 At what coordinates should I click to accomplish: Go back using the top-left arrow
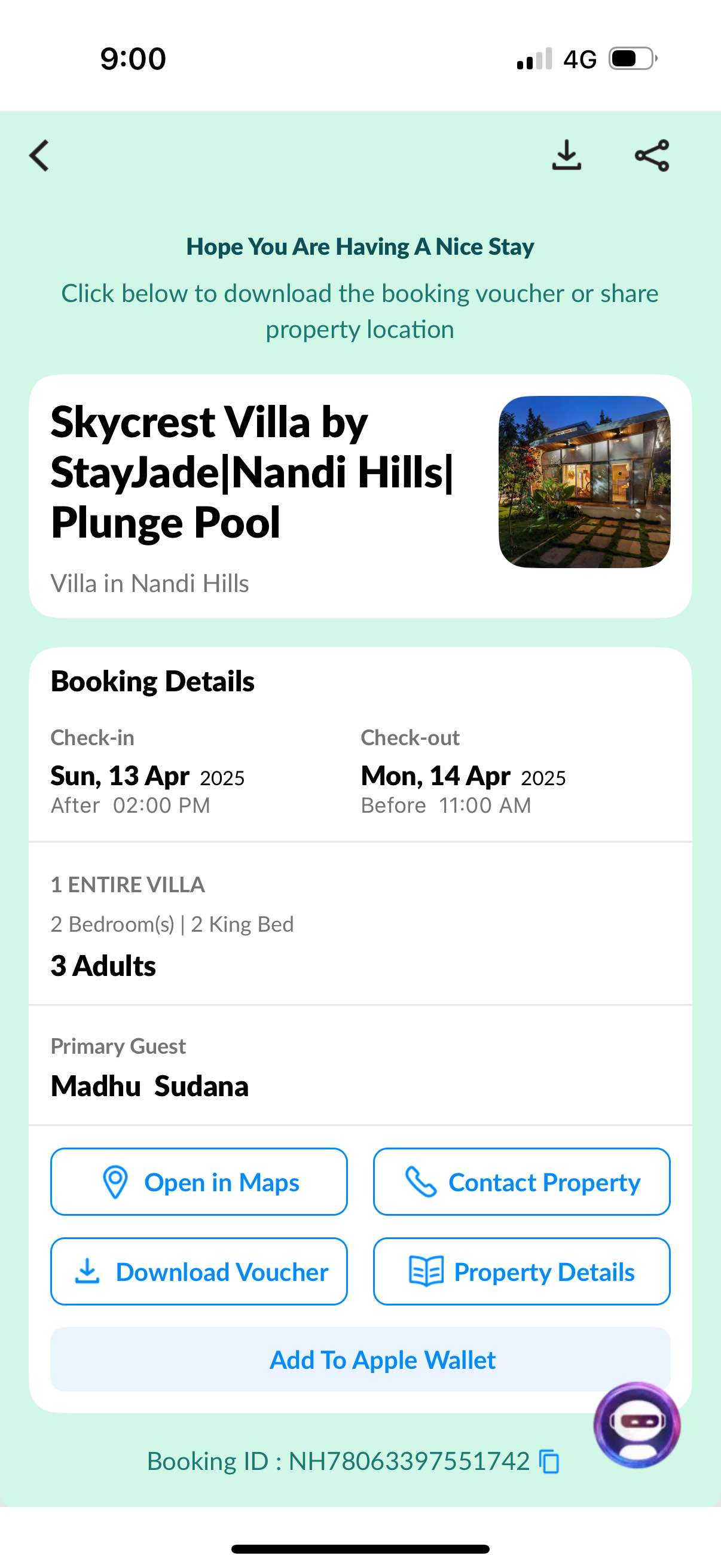[39, 156]
